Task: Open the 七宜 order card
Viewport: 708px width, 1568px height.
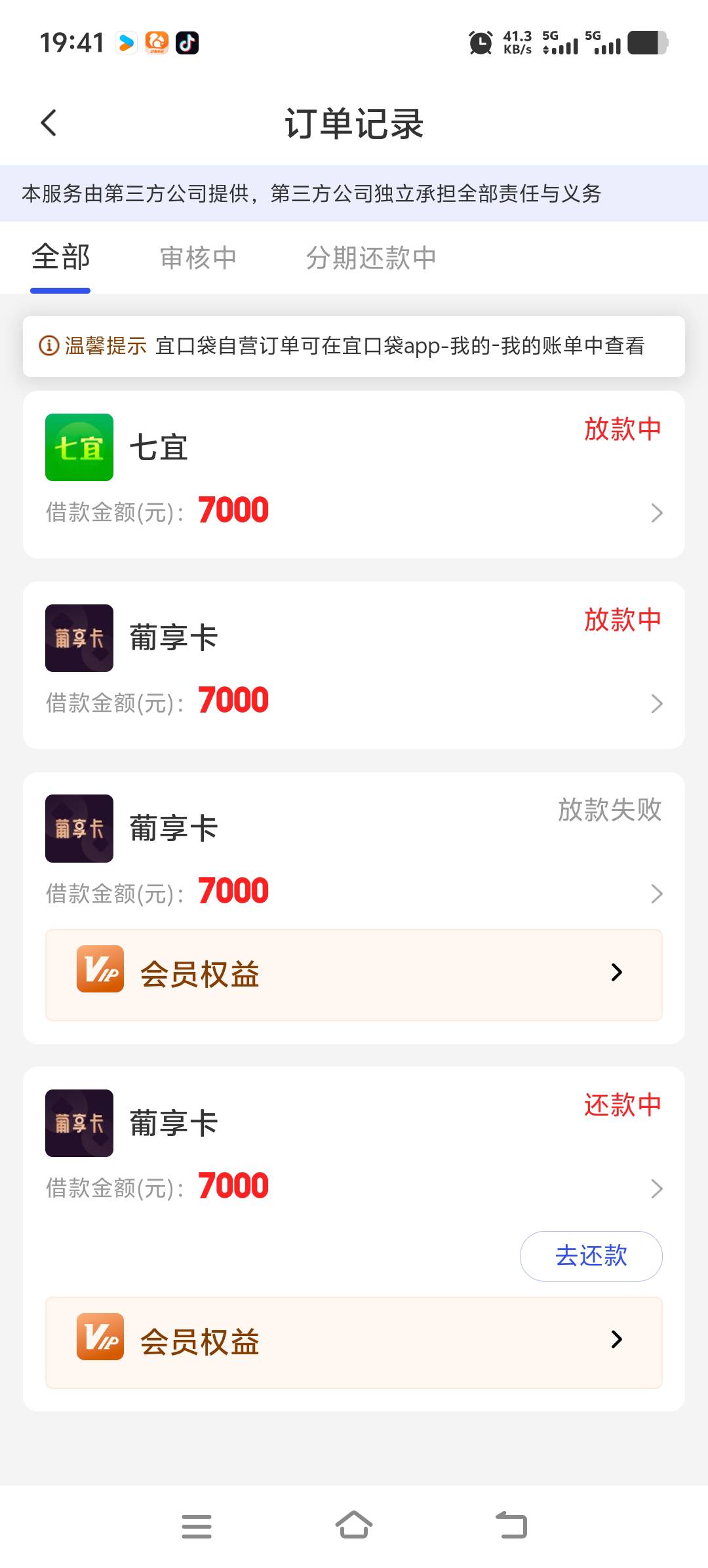Action: 354,475
